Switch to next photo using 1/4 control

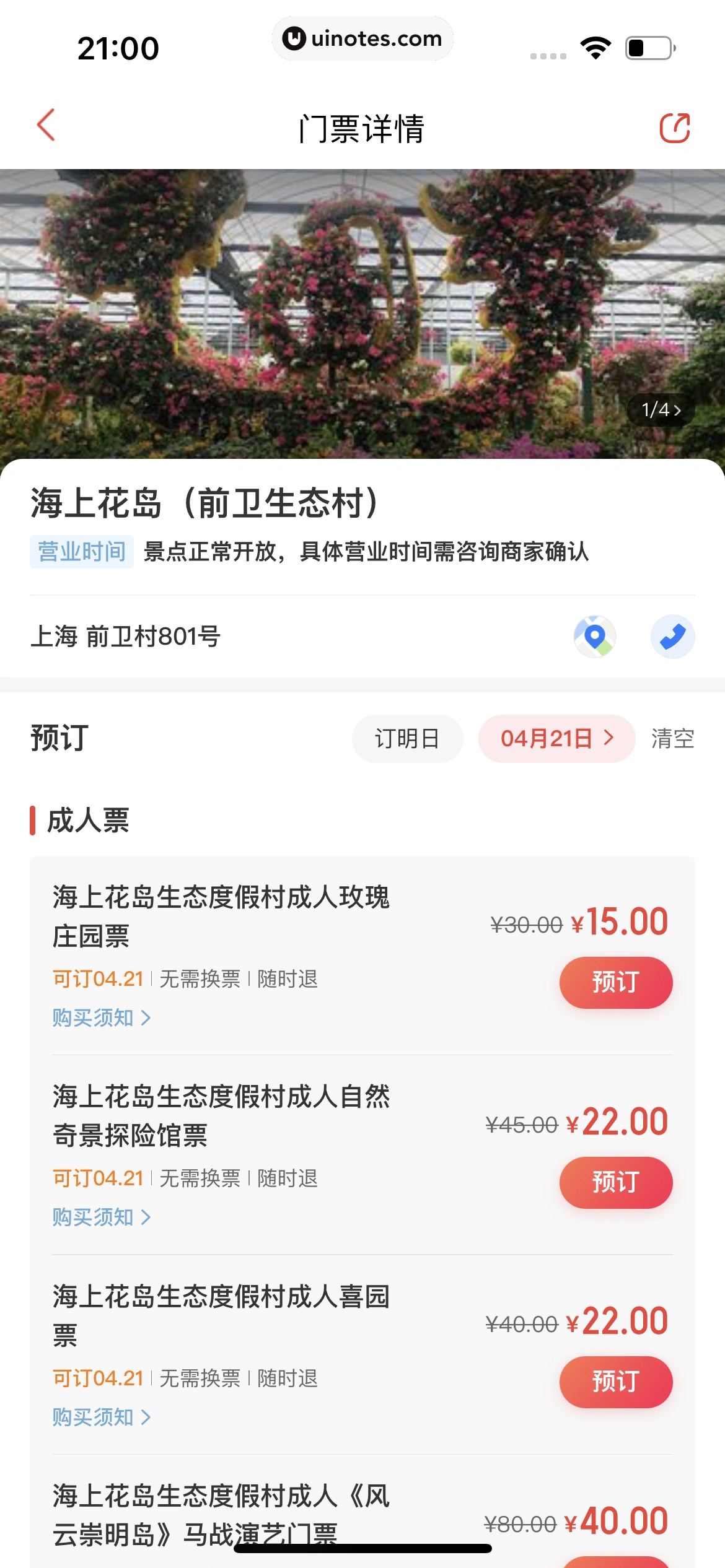[x=661, y=409]
